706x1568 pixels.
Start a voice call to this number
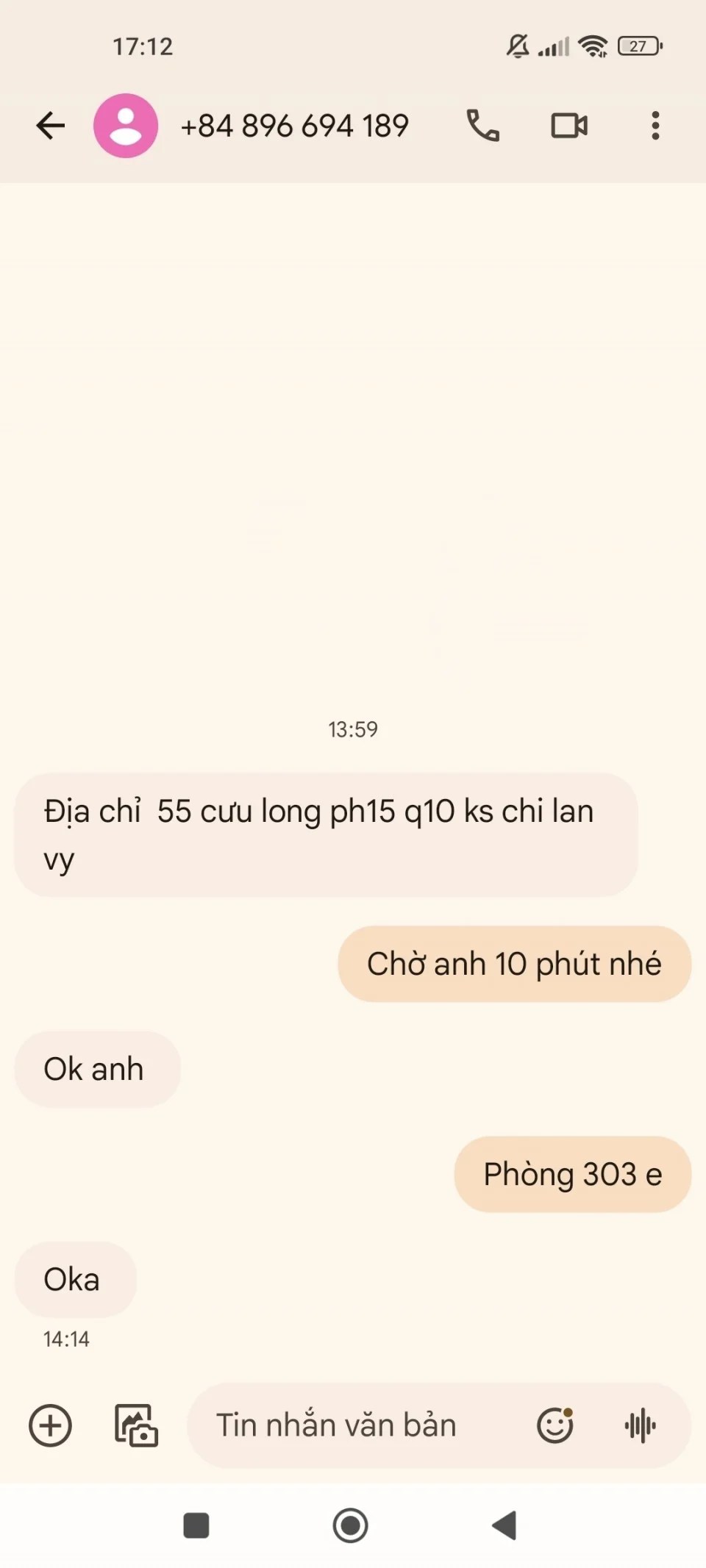point(482,126)
